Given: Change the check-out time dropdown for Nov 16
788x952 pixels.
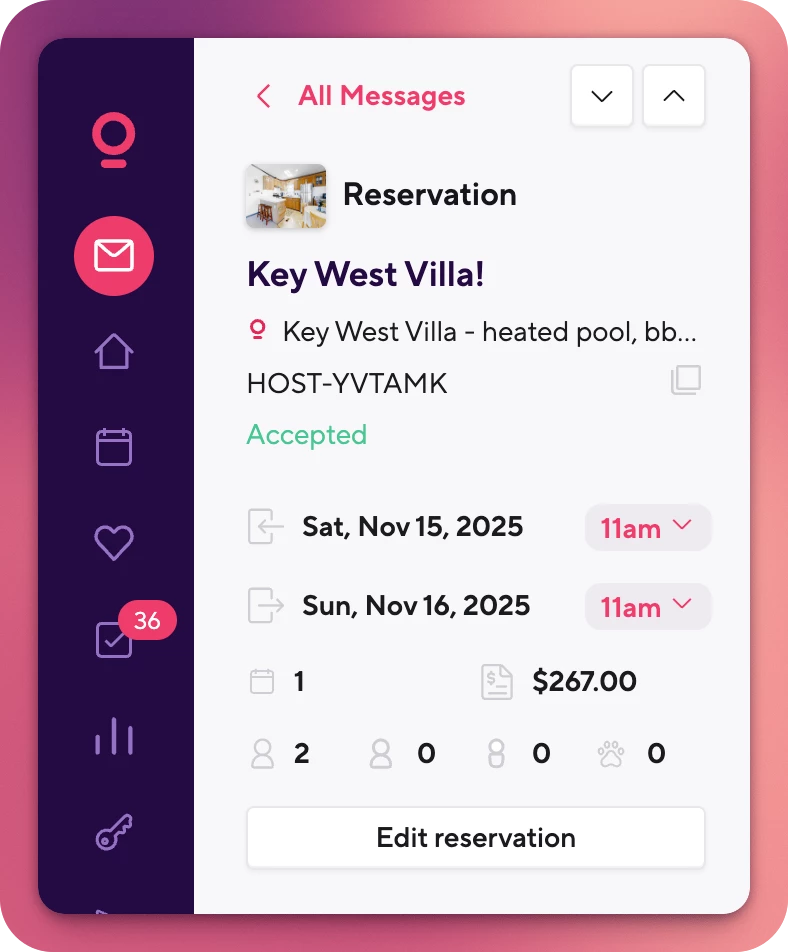Looking at the screenshot, I should tap(647, 607).
